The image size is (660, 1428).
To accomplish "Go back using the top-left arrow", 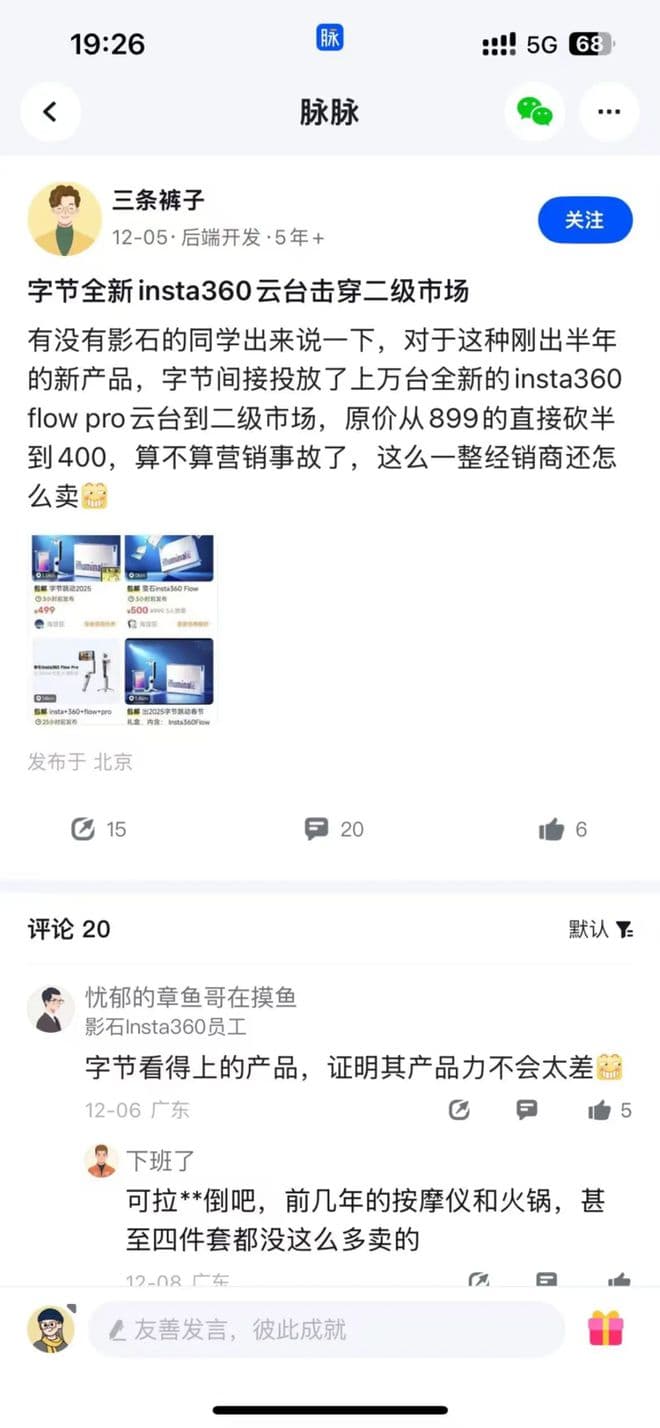I will [x=50, y=111].
